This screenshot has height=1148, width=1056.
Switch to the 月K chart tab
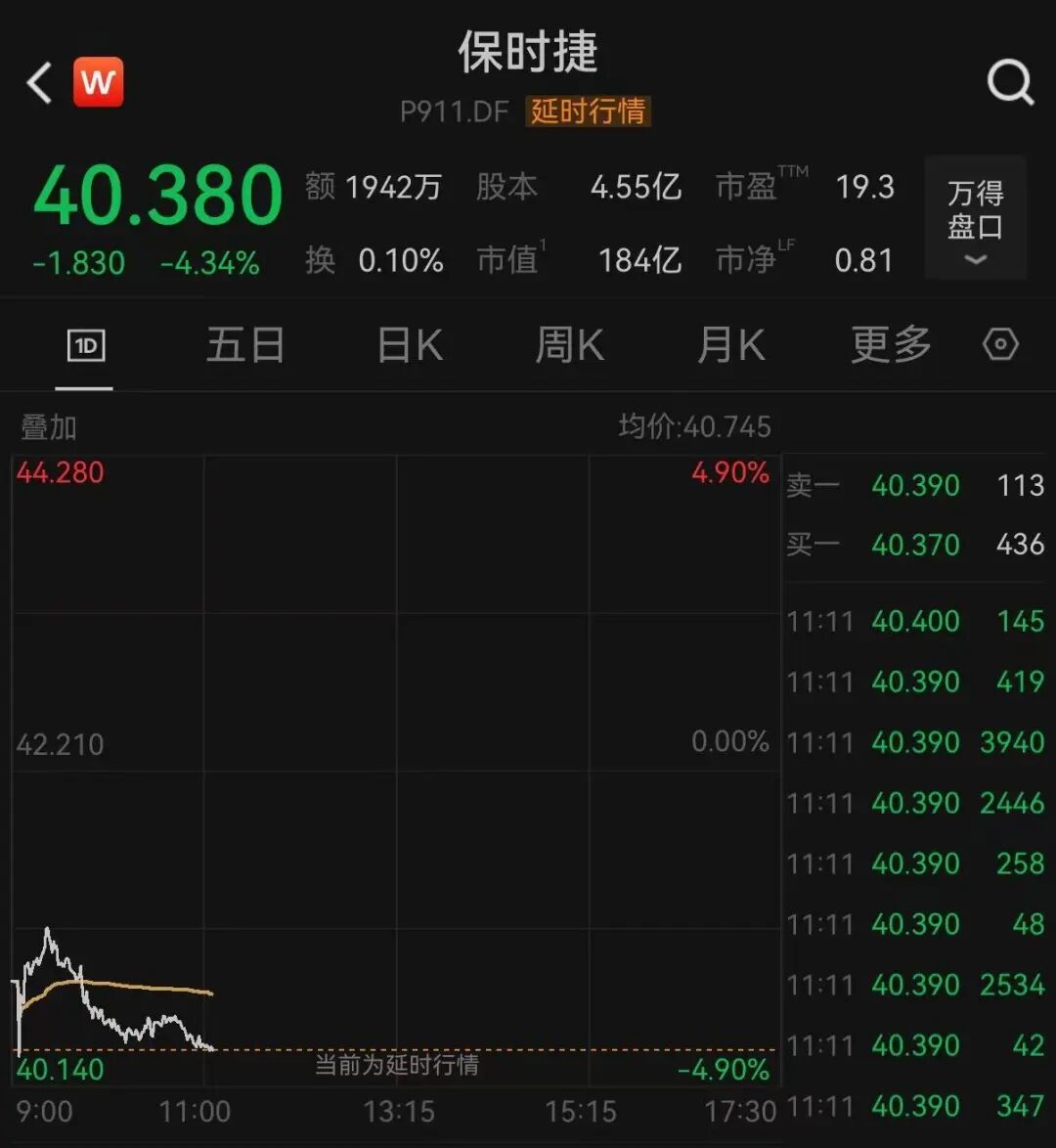tap(730, 345)
